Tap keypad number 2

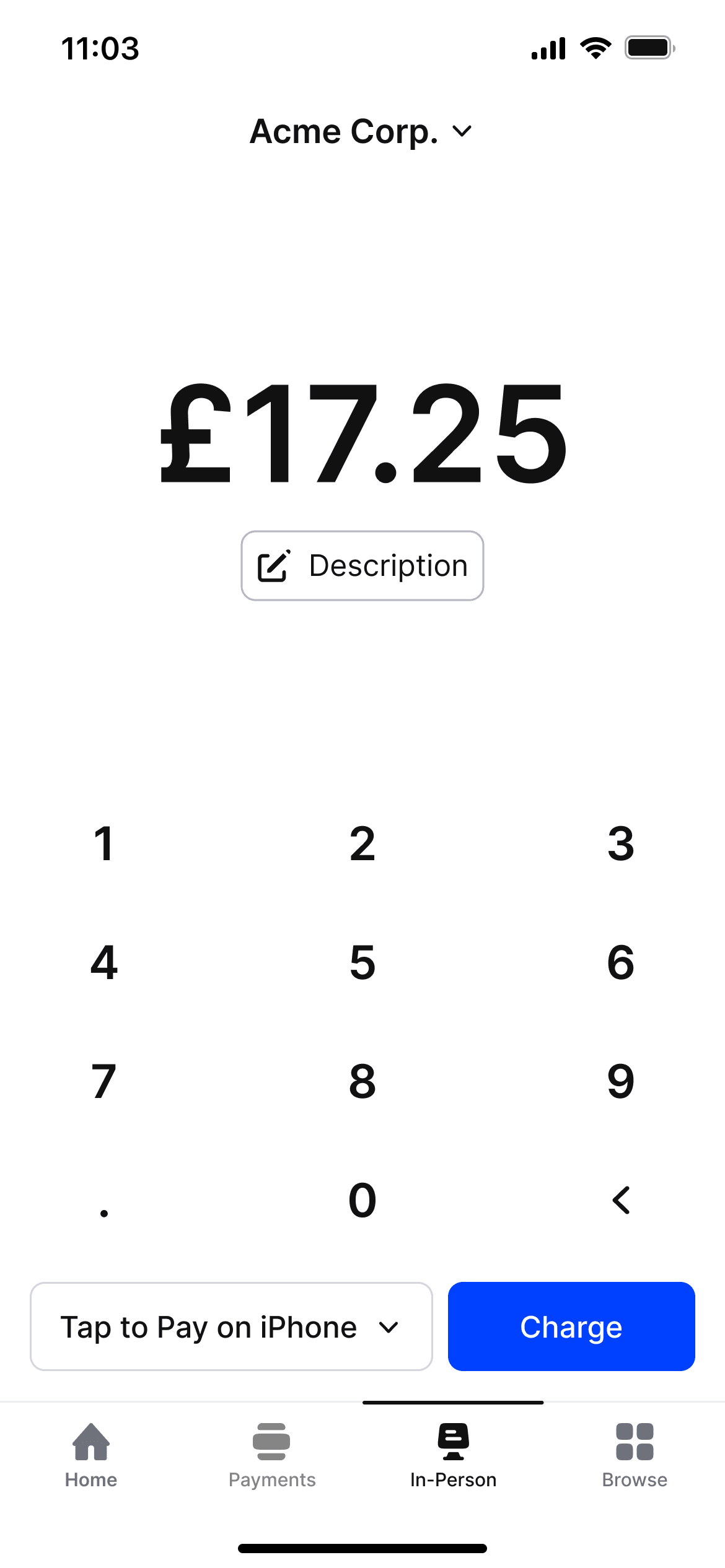[362, 843]
